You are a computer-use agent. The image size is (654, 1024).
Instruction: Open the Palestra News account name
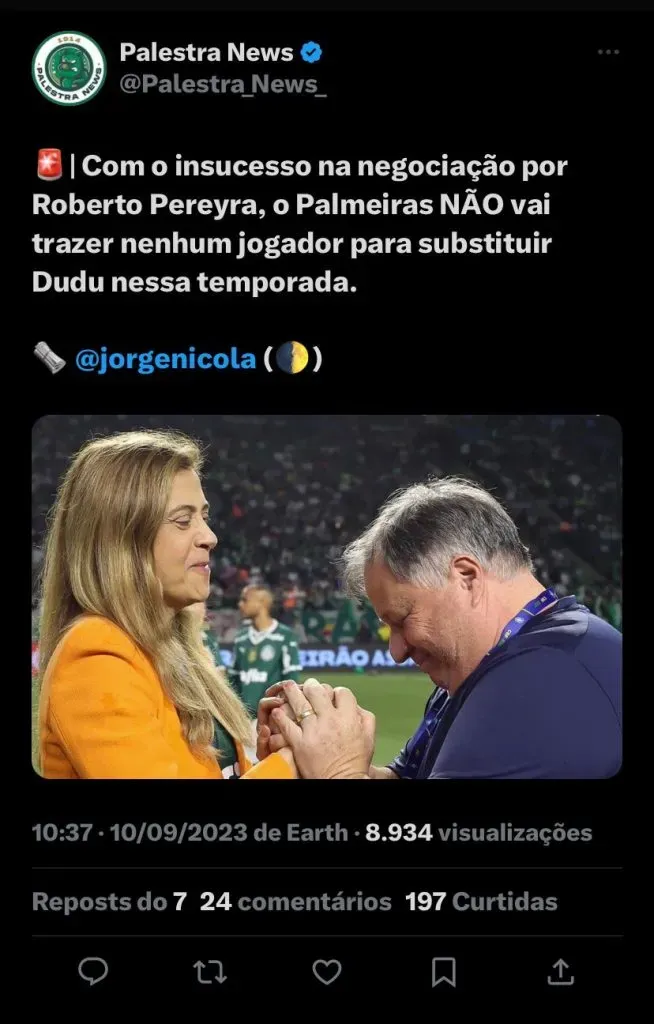click(x=207, y=52)
